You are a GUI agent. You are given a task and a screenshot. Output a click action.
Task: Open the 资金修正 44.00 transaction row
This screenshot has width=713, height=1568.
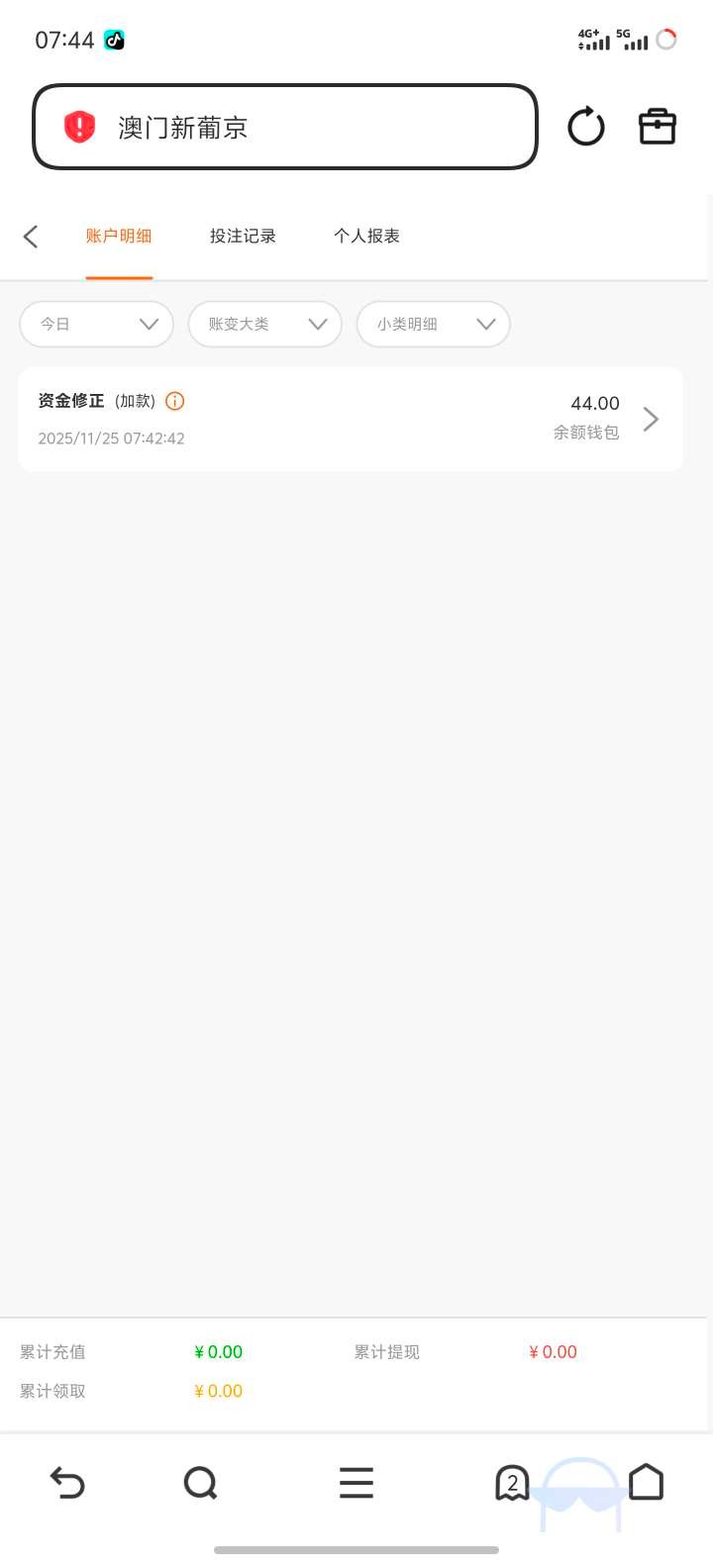[x=351, y=419]
